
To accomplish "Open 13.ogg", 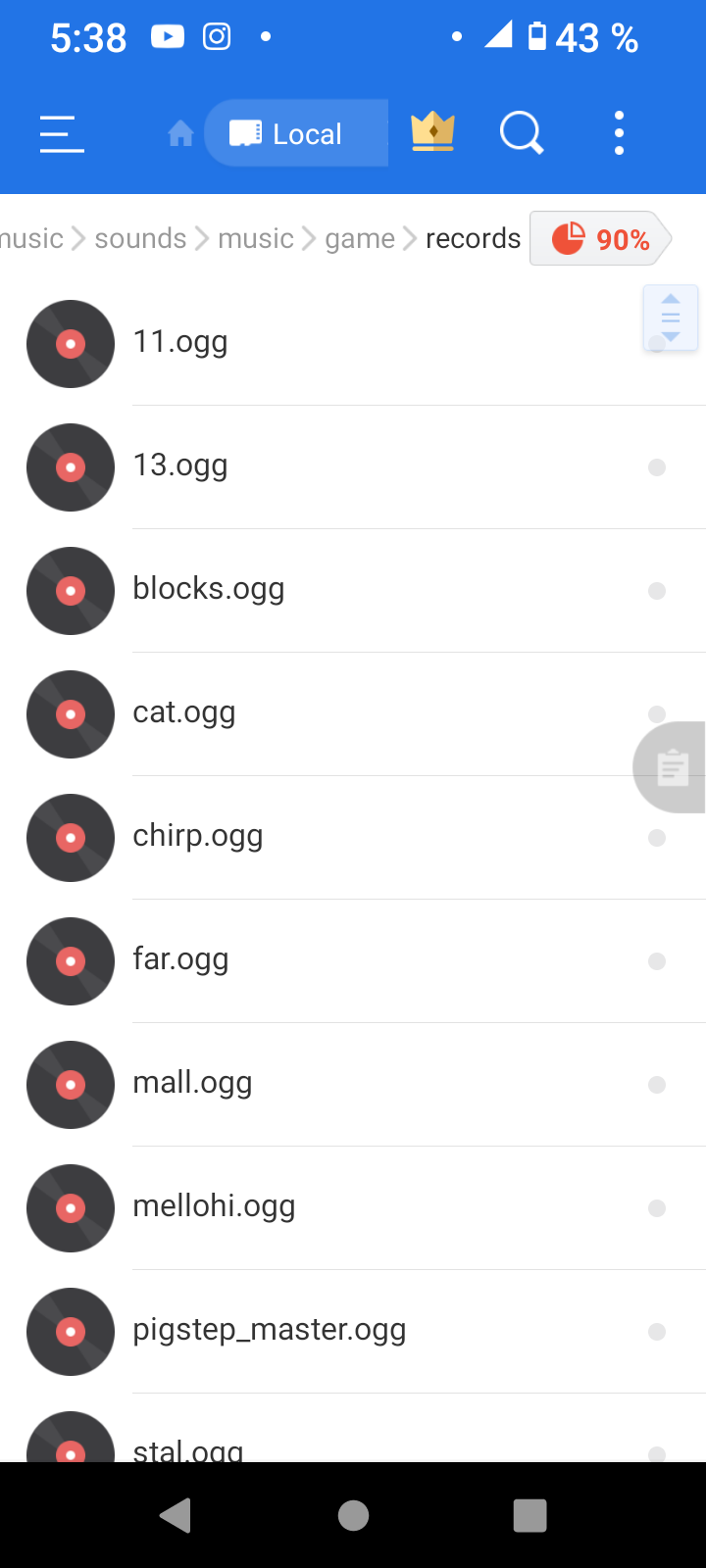I will (180, 465).
